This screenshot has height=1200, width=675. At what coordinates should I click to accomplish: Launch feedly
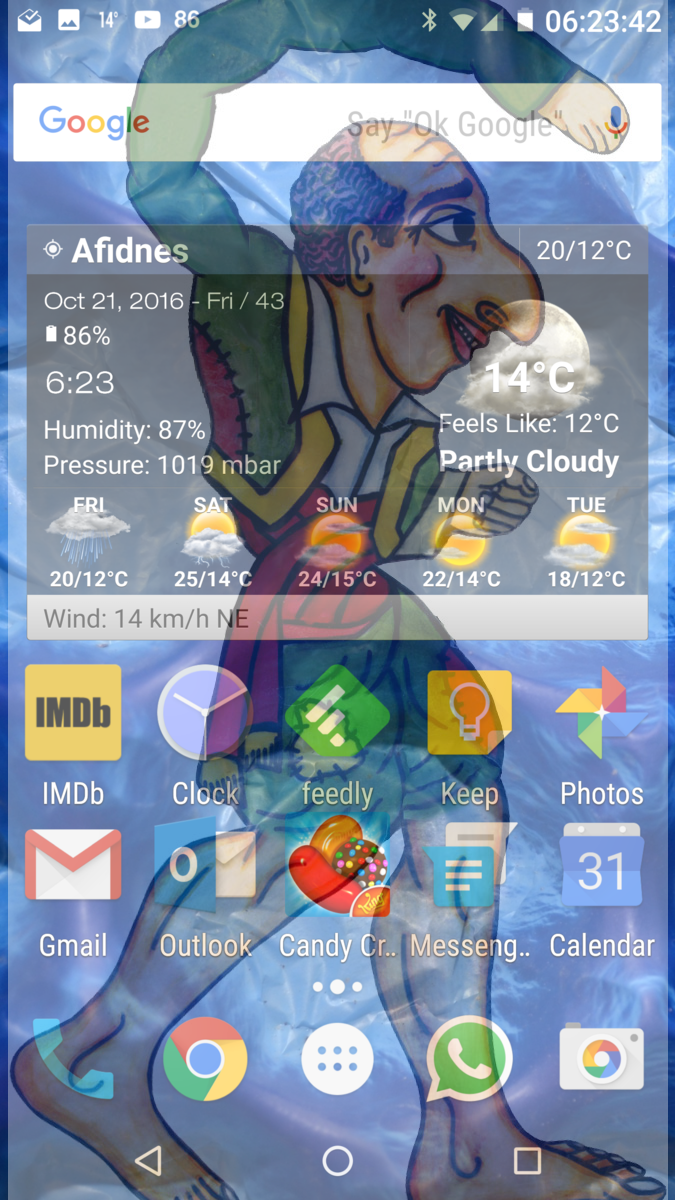click(337, 713)
